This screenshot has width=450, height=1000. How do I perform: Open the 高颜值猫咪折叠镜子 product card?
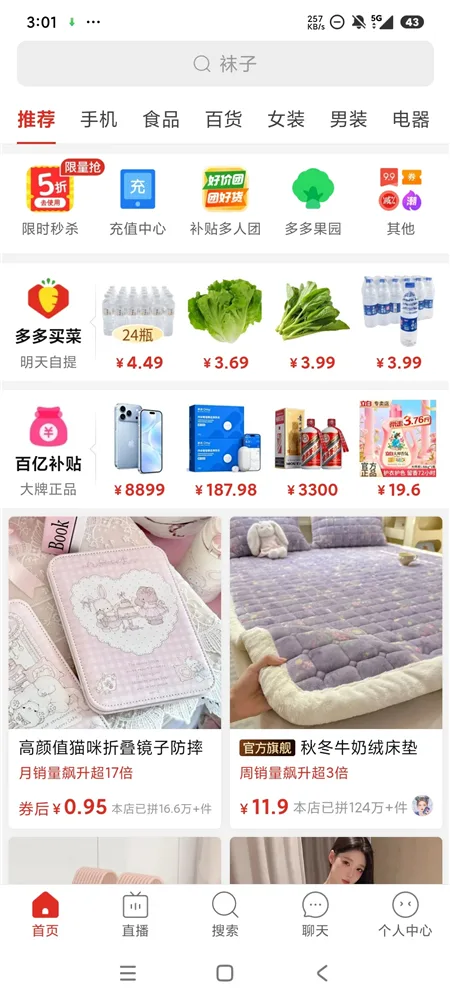[x=115, y=672]
